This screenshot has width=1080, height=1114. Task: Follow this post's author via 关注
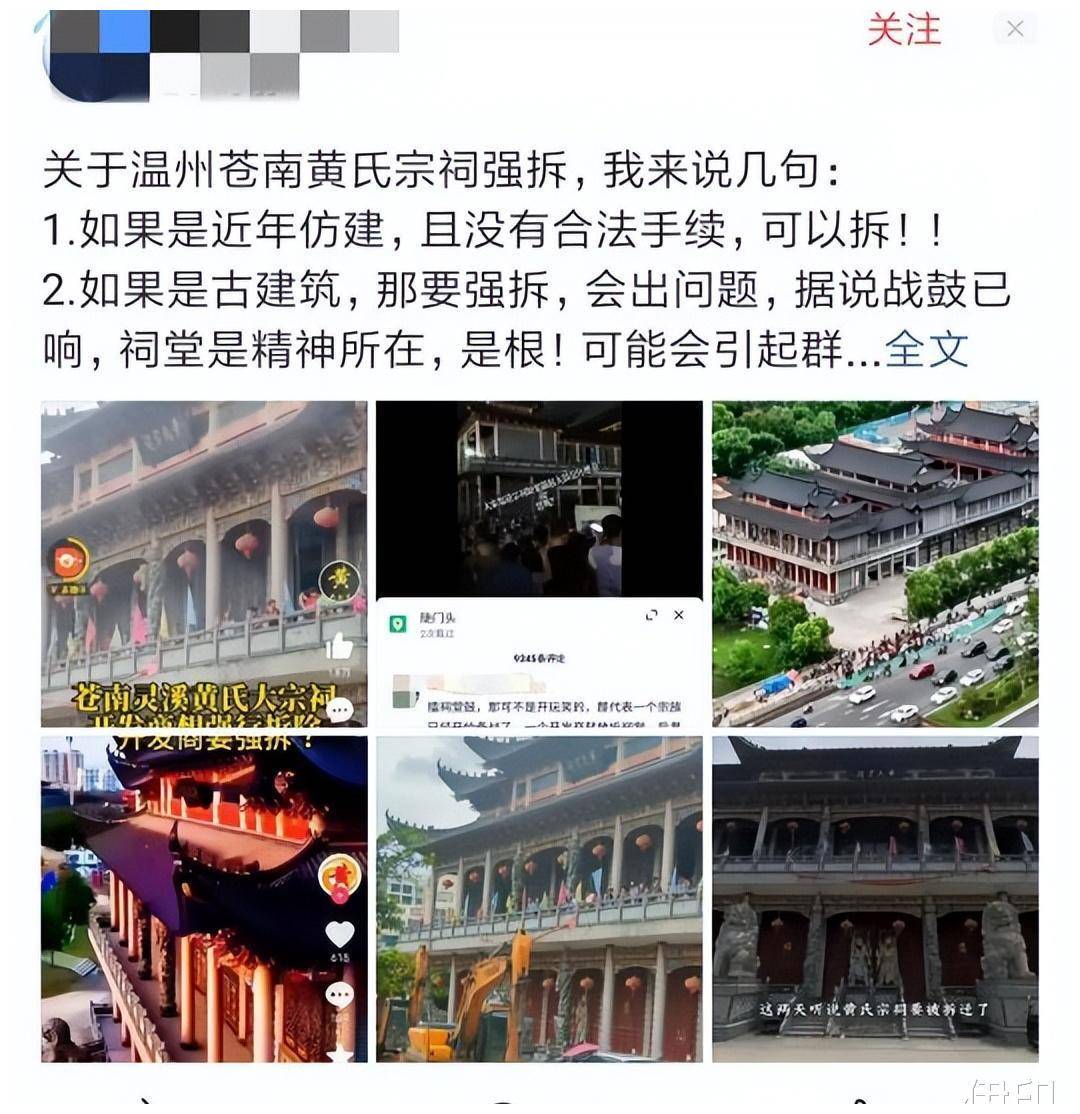[903, 30]
